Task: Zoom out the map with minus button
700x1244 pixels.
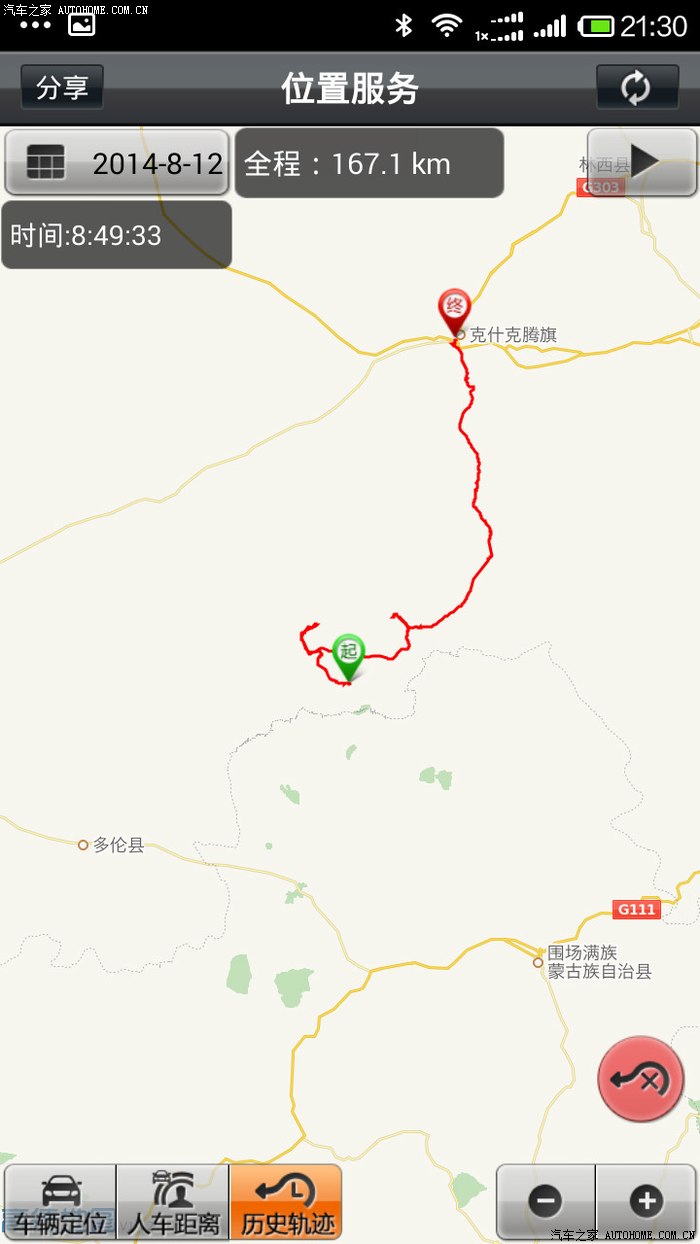Action: 546,1201
